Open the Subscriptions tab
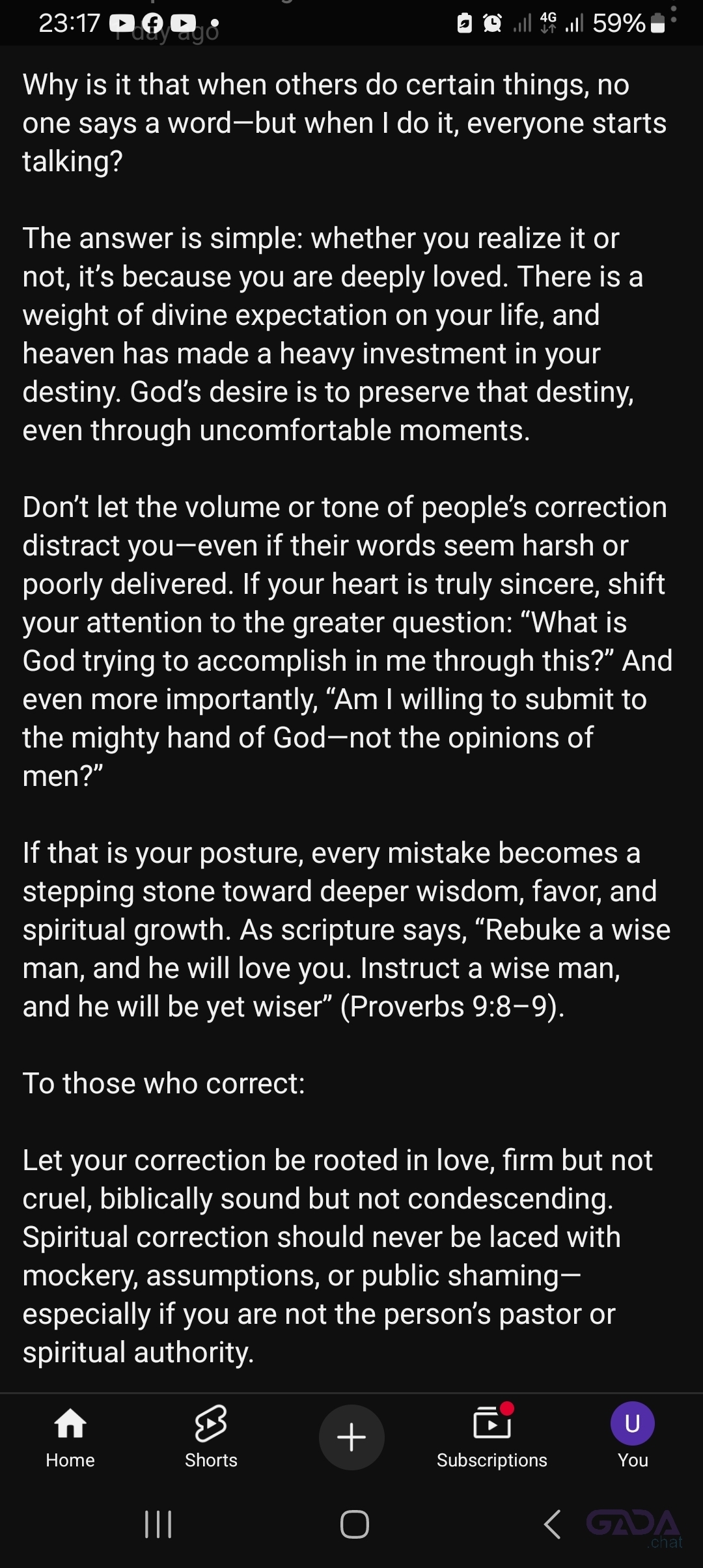 point(492,1437)
